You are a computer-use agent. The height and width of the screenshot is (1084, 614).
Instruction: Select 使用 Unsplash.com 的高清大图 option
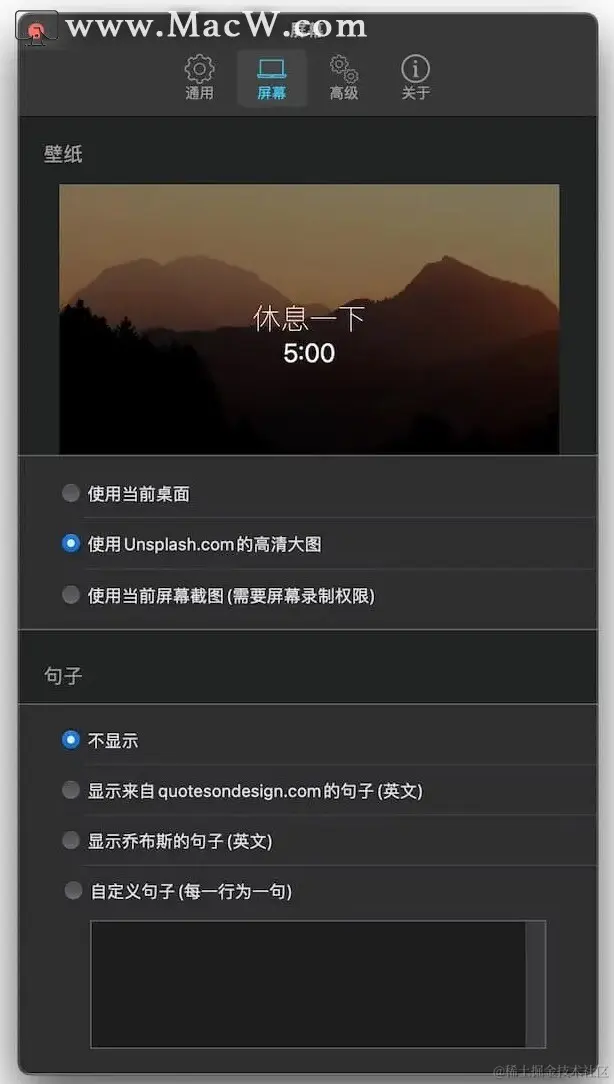point(71,544)
